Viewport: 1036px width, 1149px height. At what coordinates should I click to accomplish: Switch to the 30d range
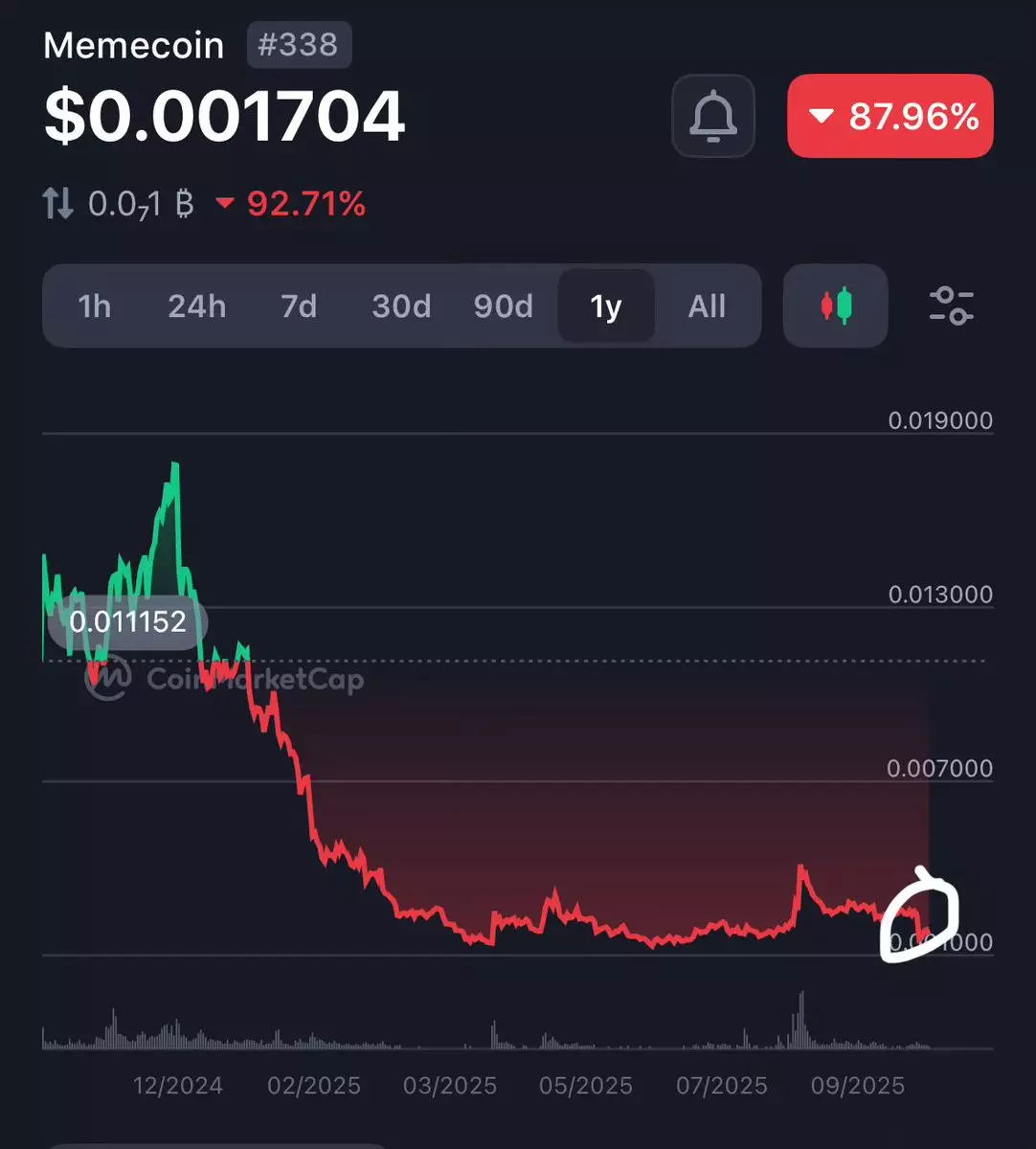401,306
